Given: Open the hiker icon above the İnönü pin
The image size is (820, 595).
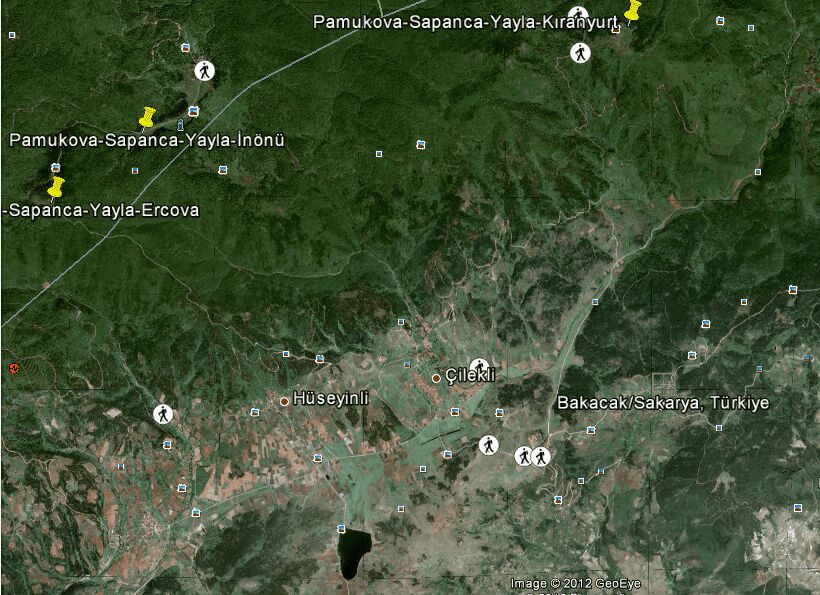Looking at the screenshot, I should (204, 70).
